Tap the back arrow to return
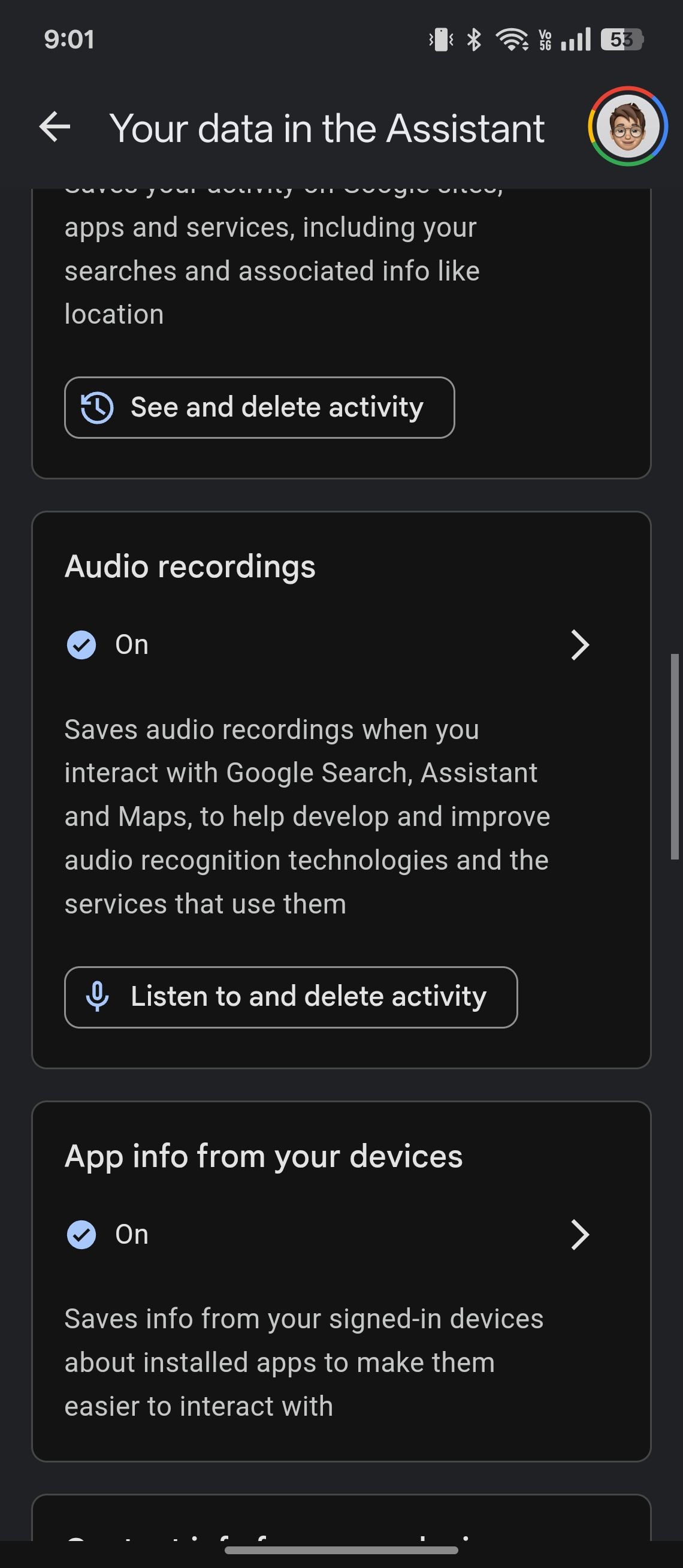The image size is (683, 1568). coord(54,128)
